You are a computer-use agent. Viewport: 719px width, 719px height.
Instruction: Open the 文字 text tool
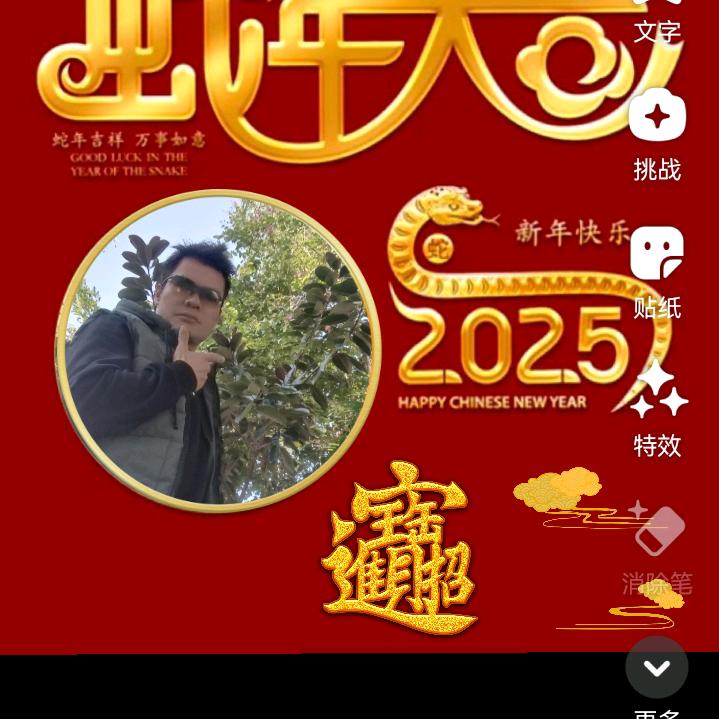click(x=657, y=22)
